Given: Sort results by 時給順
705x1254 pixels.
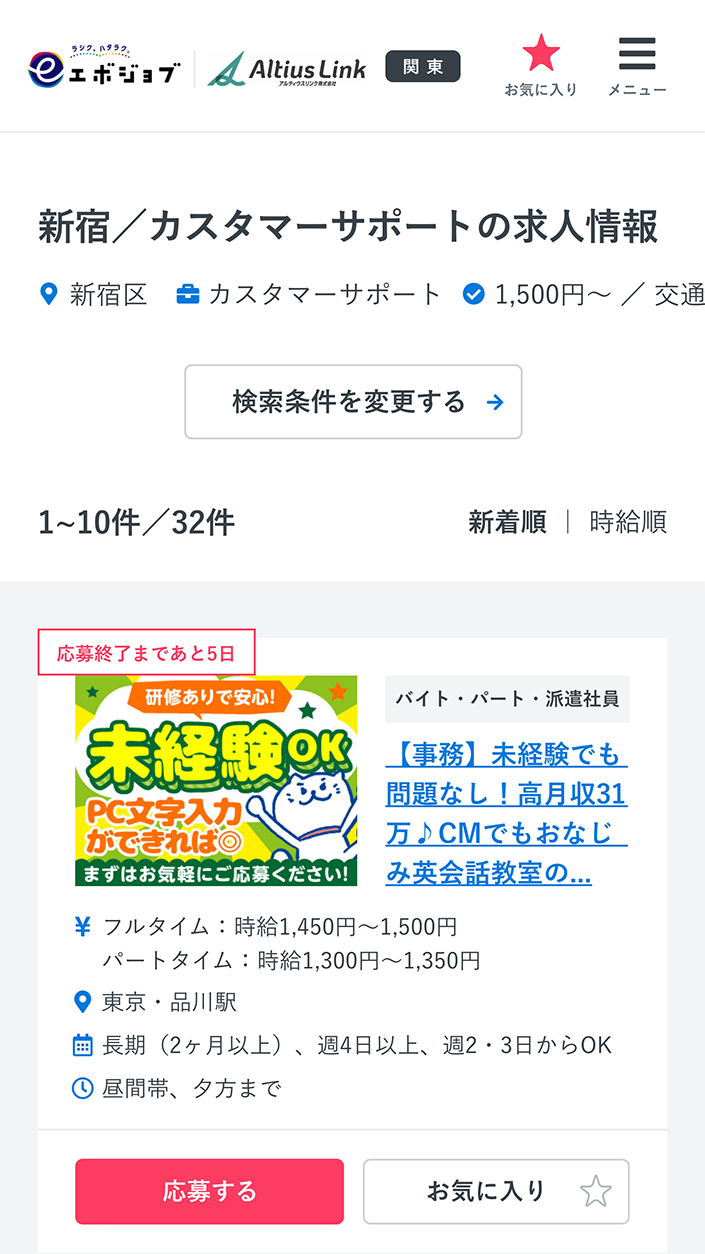Looking at the screenshot, I should [x=628, y=522].
